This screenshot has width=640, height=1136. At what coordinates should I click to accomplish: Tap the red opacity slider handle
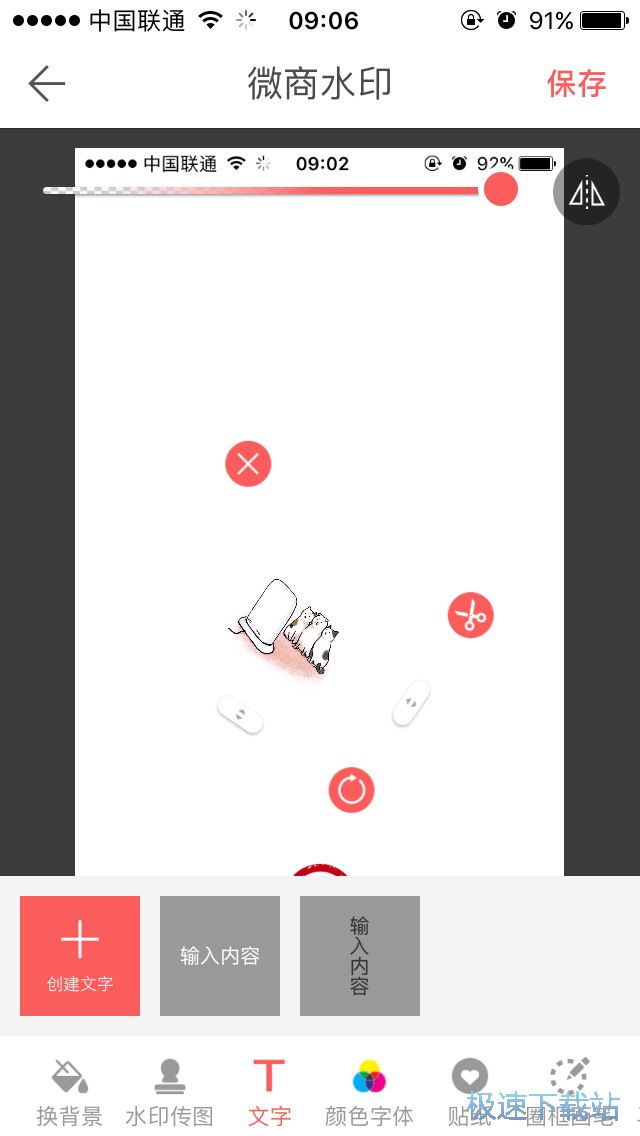click(x=500, y=189)
